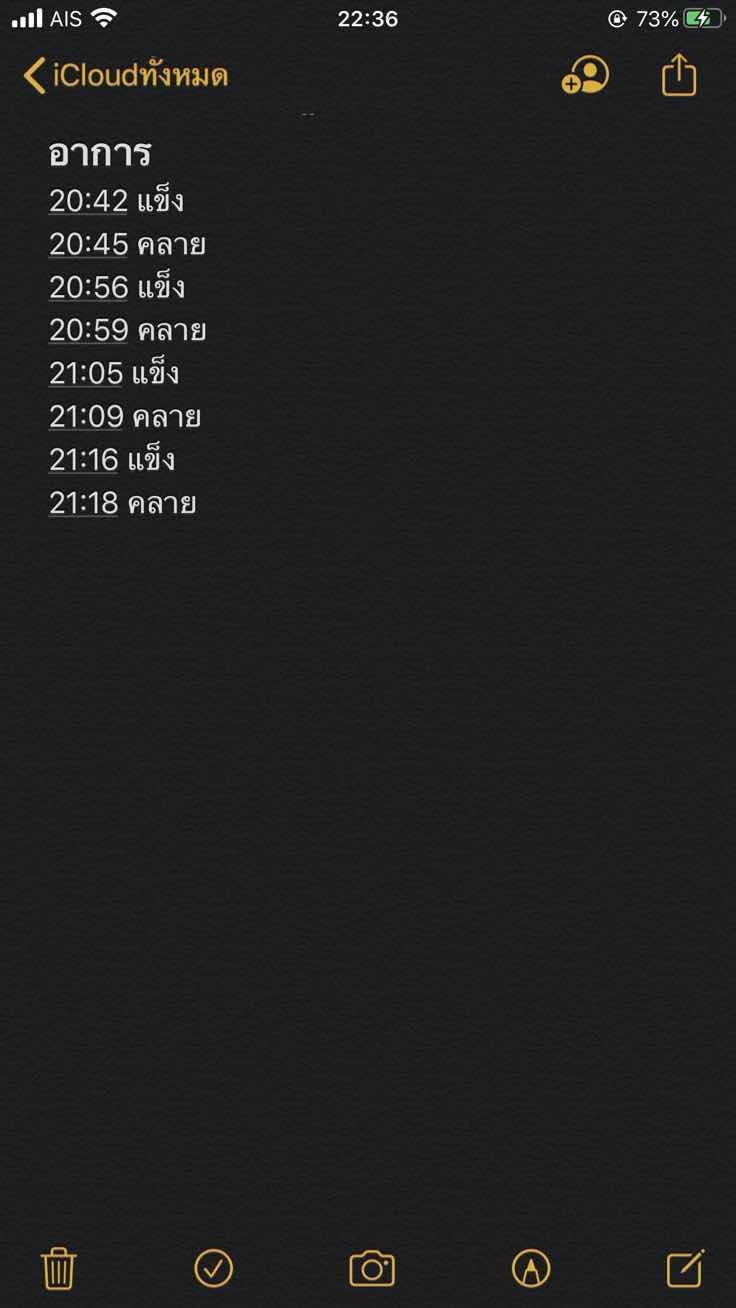Insert a checklist using the checkmark icon
Viewport: 736px width, 1308px height.
[x=213, y=1268]
